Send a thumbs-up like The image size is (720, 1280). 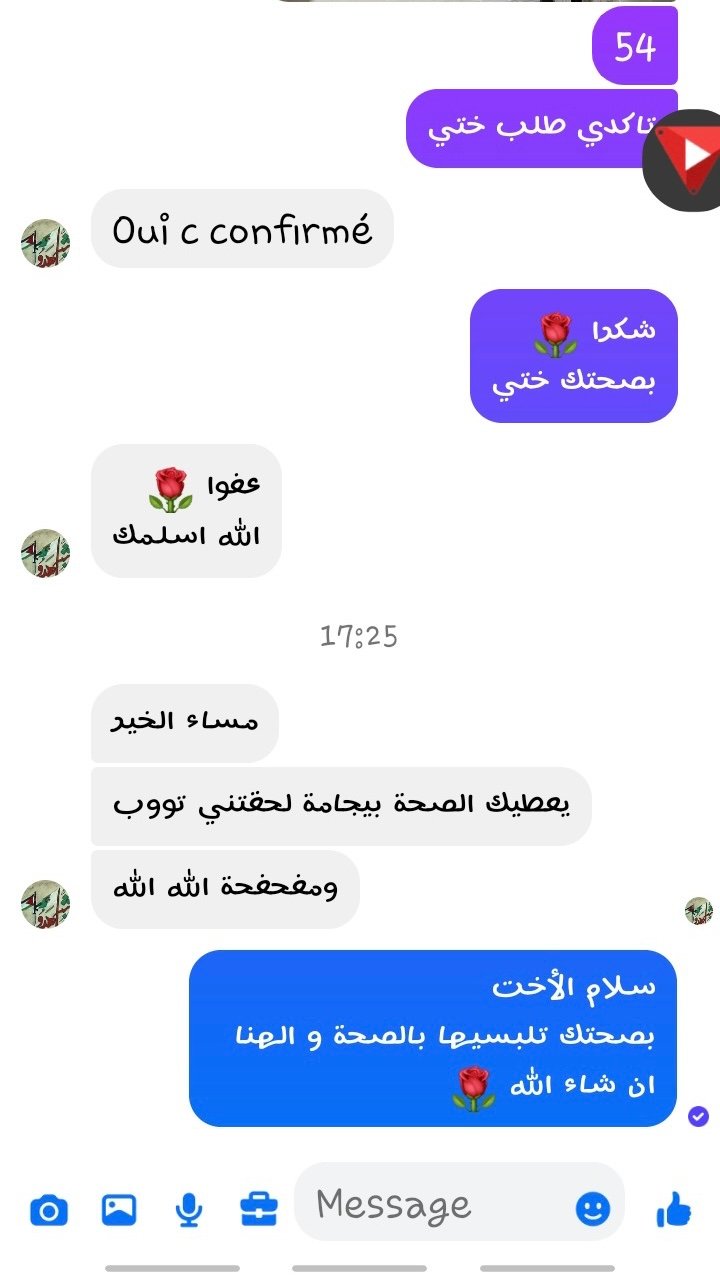point(674,1210)
